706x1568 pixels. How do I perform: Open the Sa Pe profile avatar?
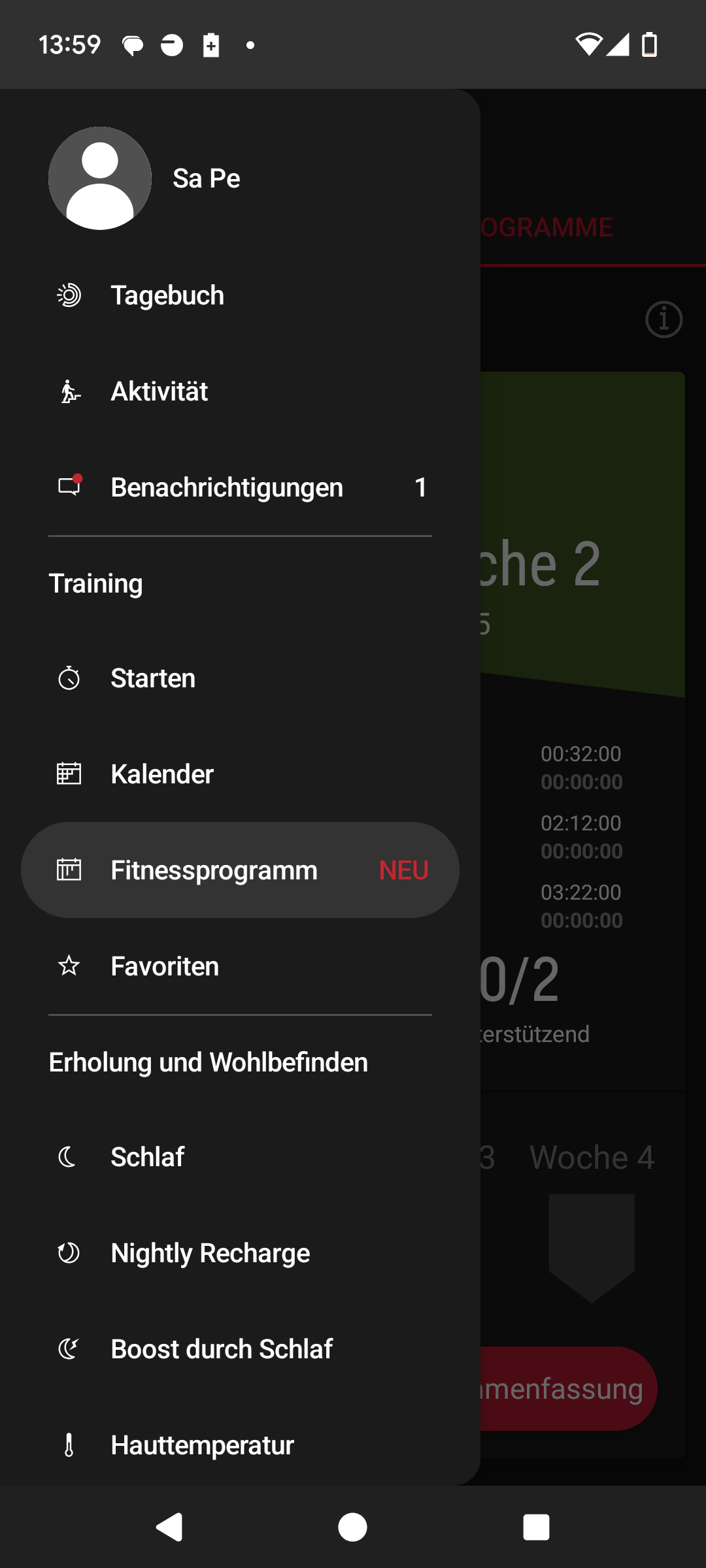click(100, 178)
